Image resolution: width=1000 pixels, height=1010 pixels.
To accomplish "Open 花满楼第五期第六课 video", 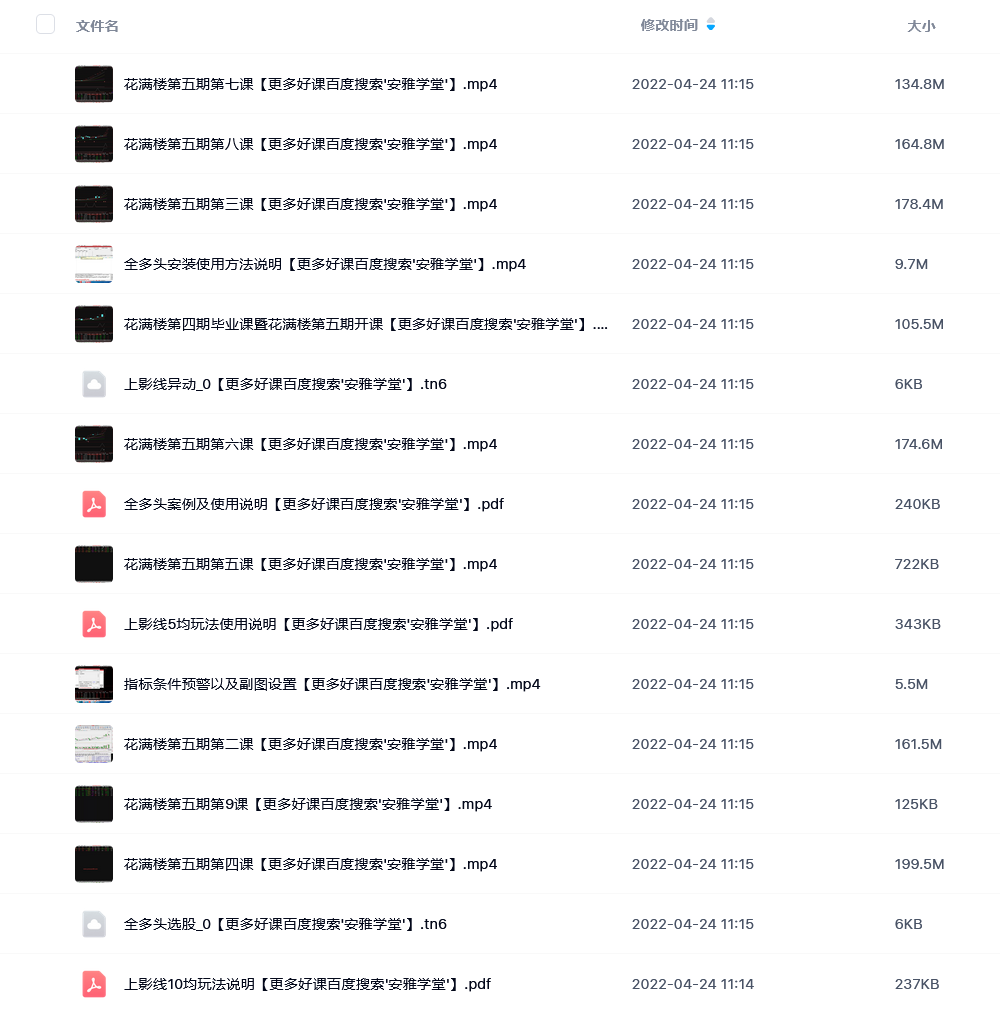I will (310, 444).
